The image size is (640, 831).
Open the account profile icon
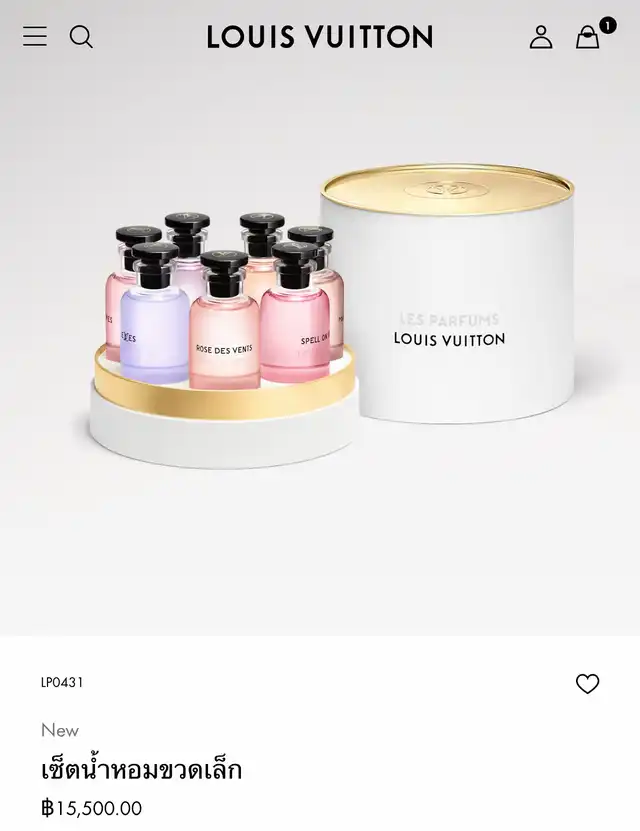tap(541, 37)
